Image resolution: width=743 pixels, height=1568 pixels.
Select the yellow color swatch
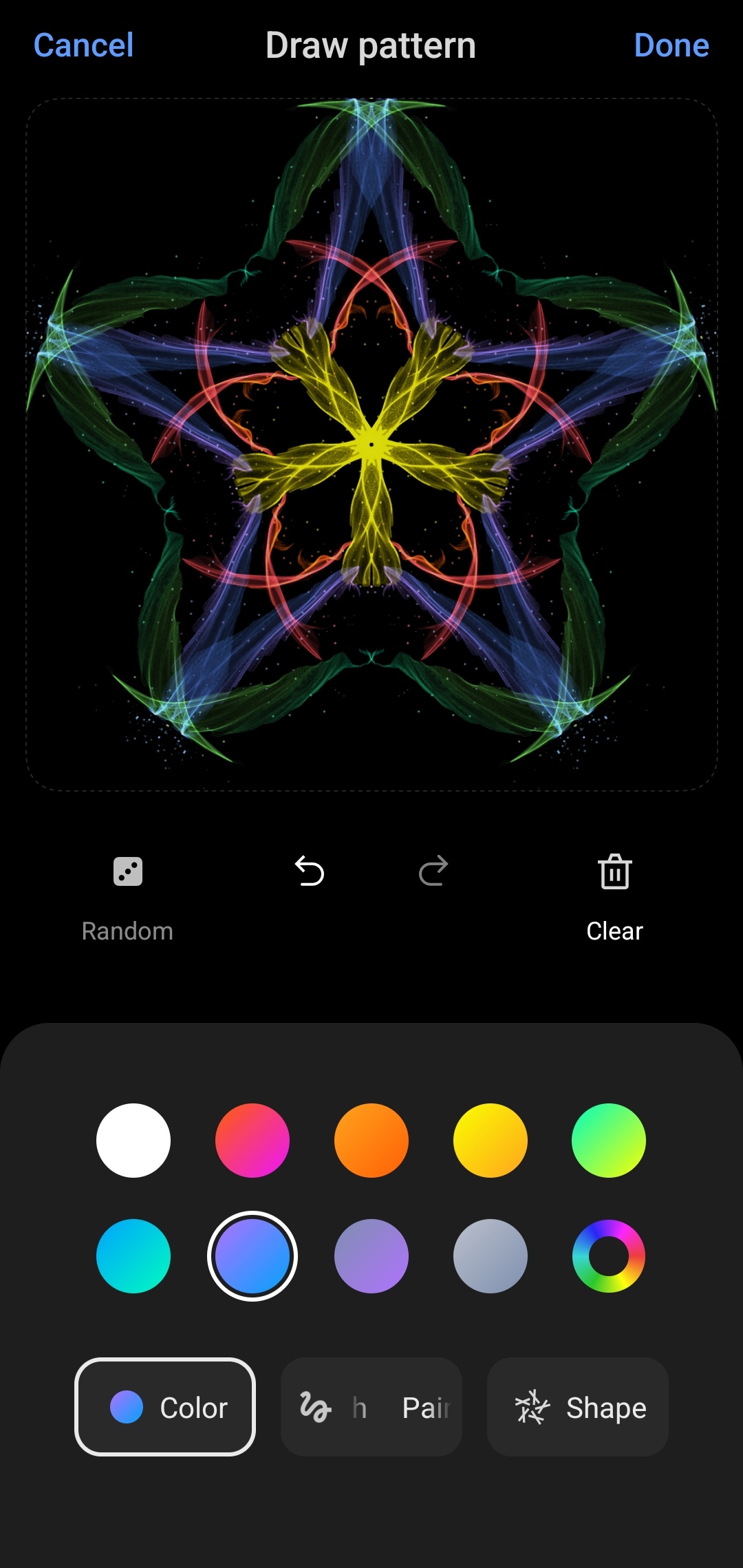pyautogui.click(x=491, y=1141)
